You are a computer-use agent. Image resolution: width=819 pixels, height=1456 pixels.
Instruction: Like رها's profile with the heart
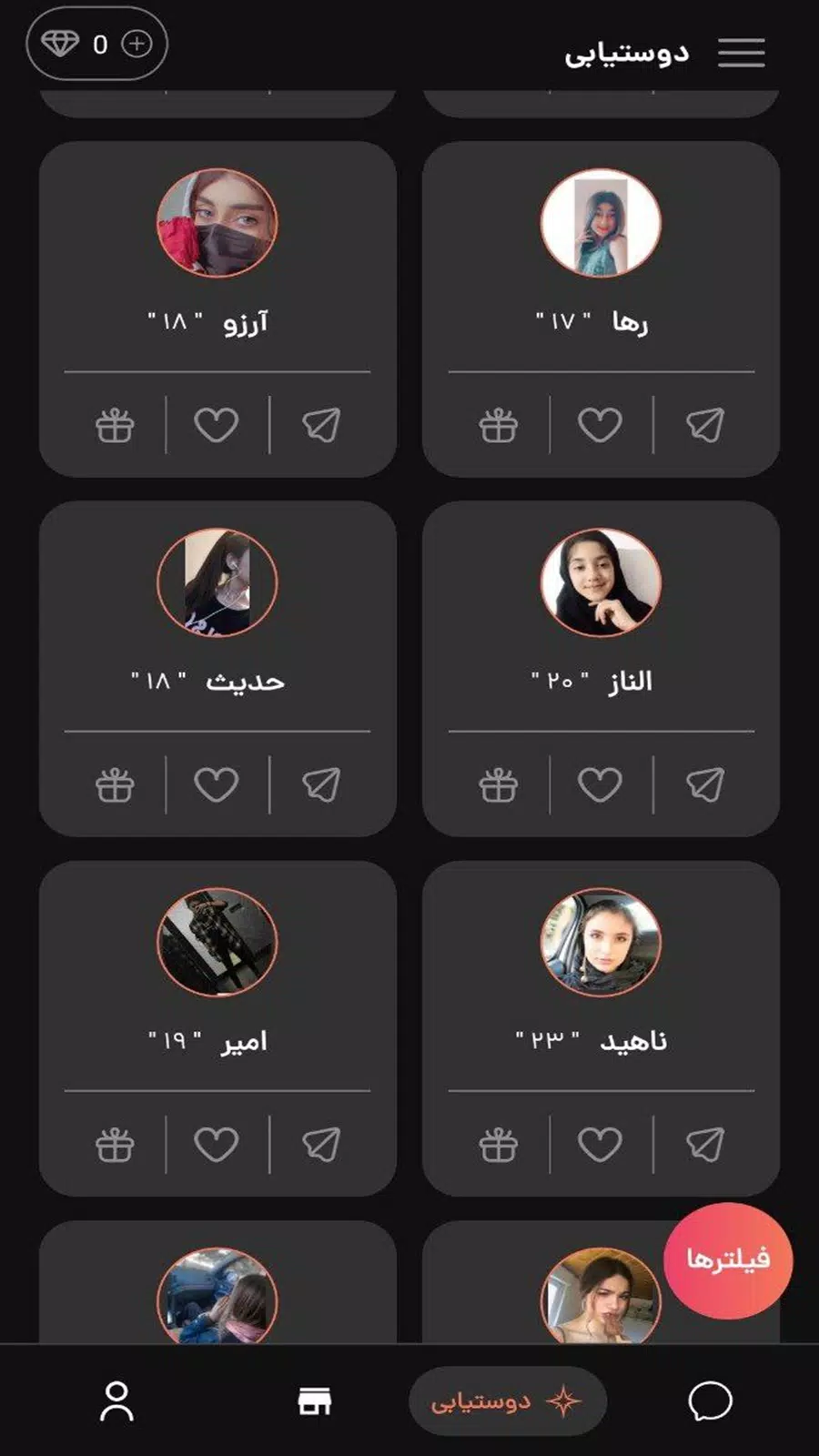point(600,425)
